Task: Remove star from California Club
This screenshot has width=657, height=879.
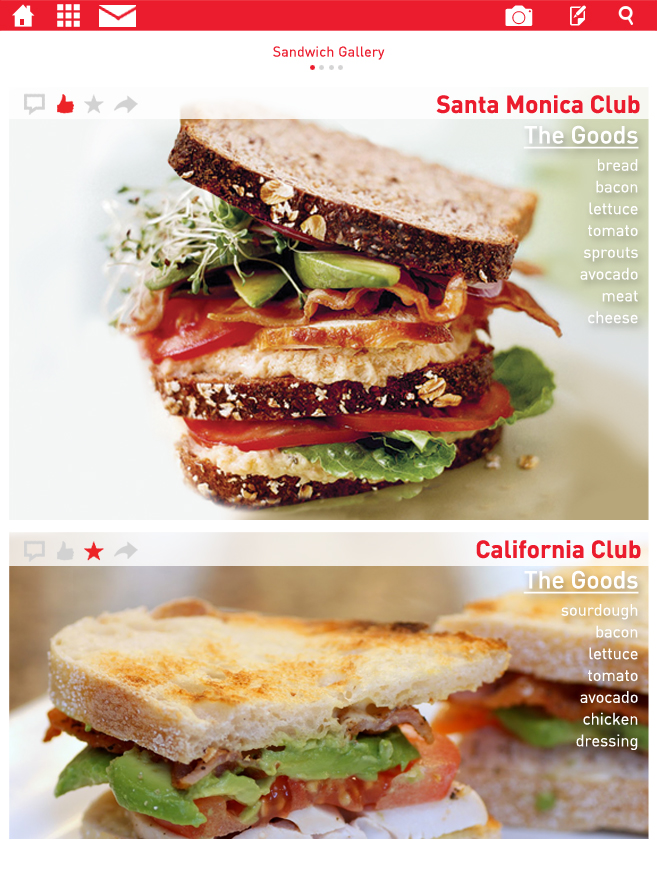Action: pos(94,551)
